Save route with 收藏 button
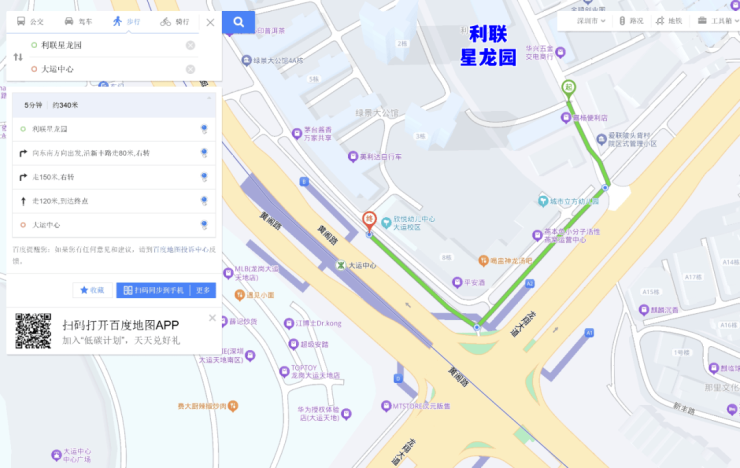 (92, 290)
